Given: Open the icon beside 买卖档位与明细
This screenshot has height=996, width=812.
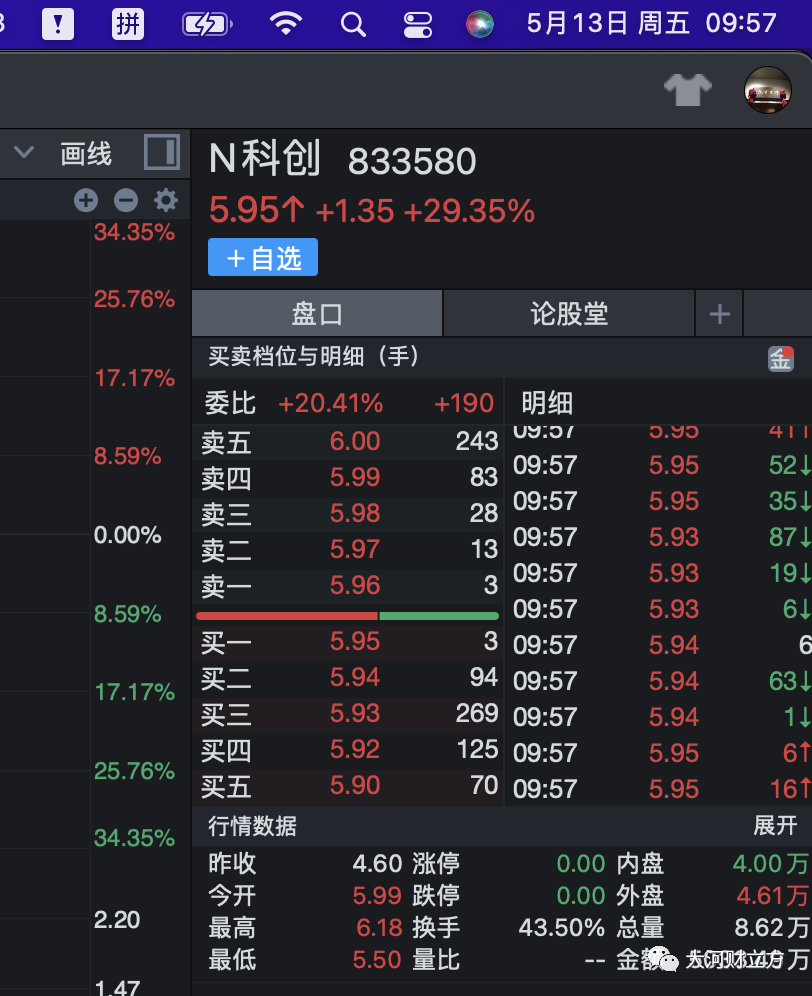Looking at the screenshot, I should 781,358.
